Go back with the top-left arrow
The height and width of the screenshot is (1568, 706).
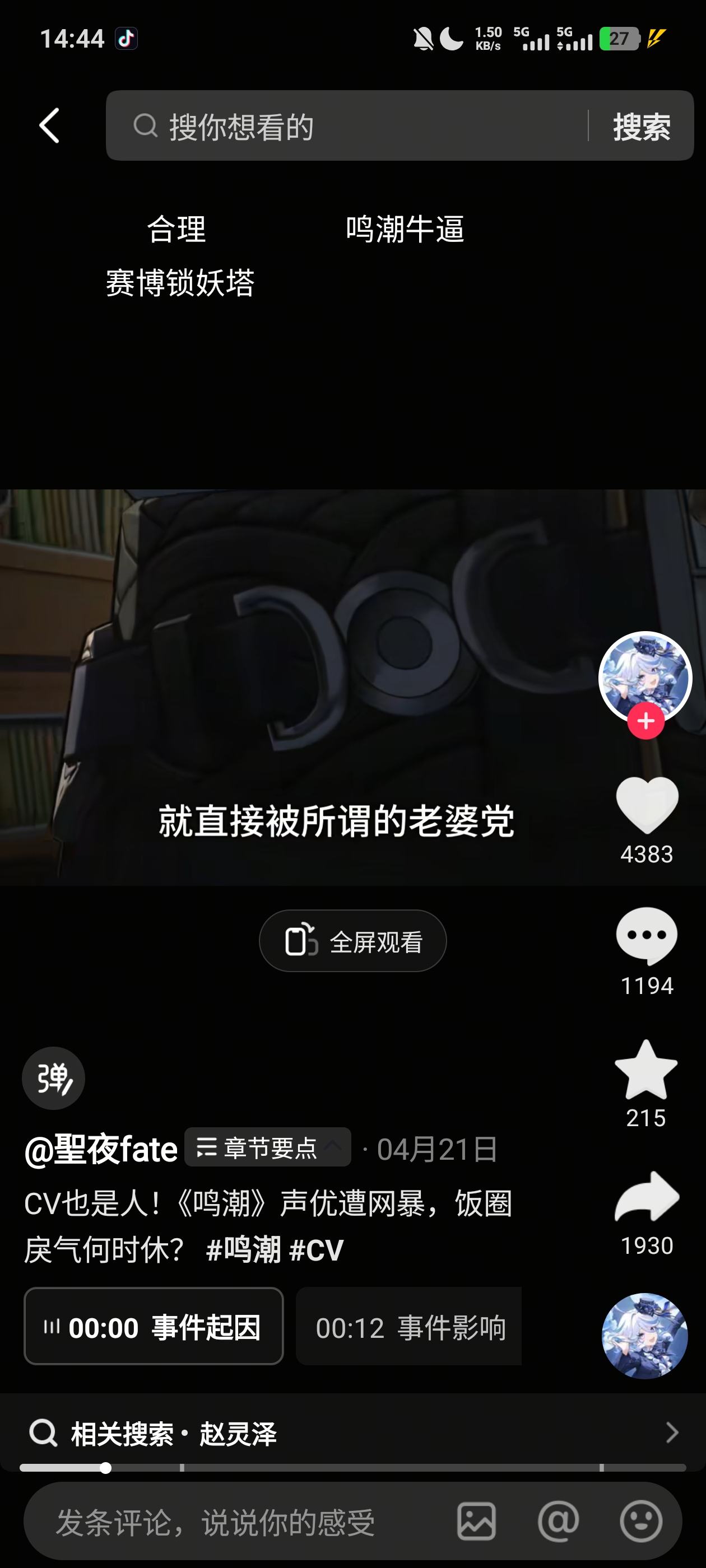49,126
